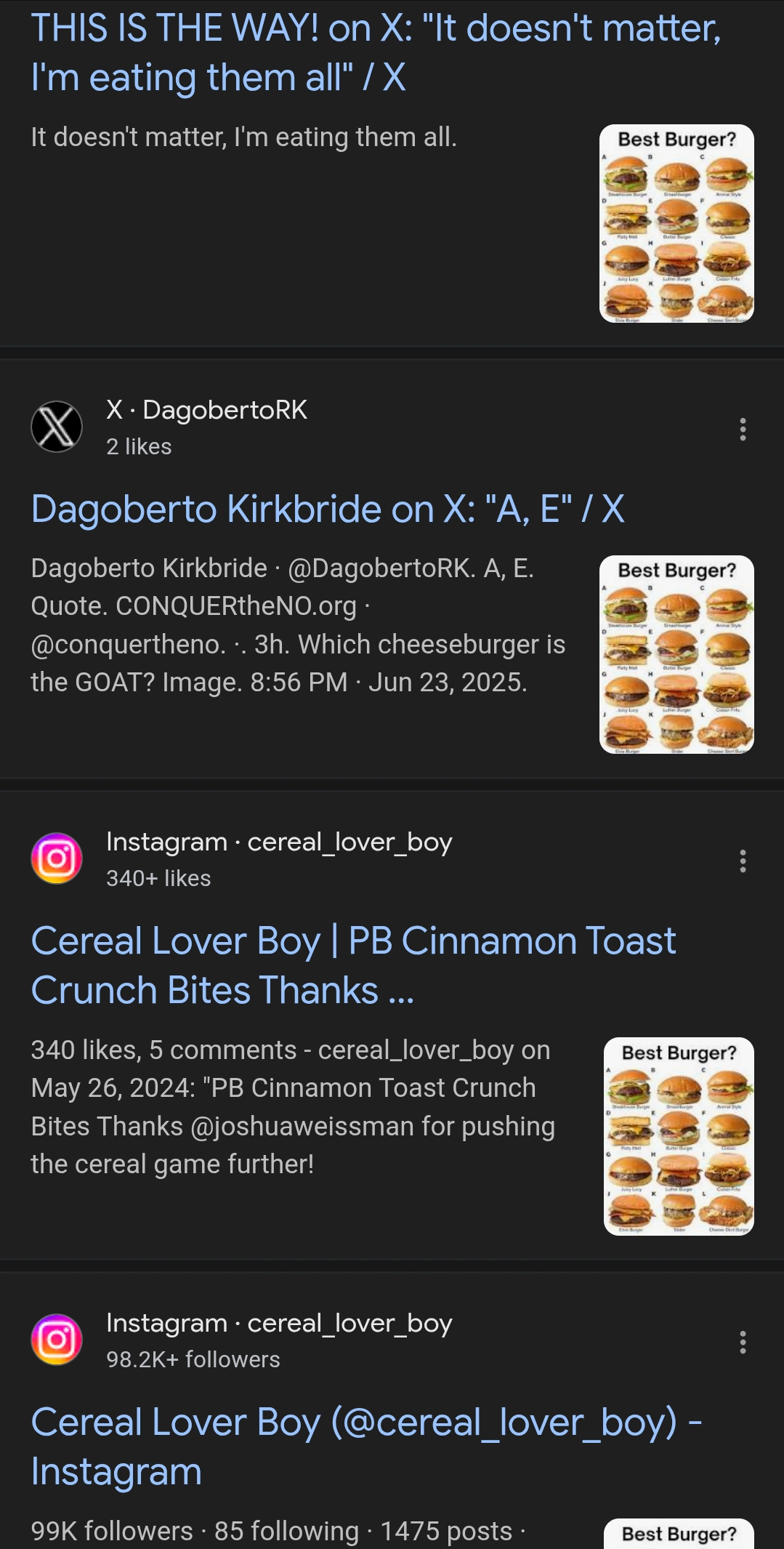Open "THIS IS THE WAY! on X" result

pos(376,52)
